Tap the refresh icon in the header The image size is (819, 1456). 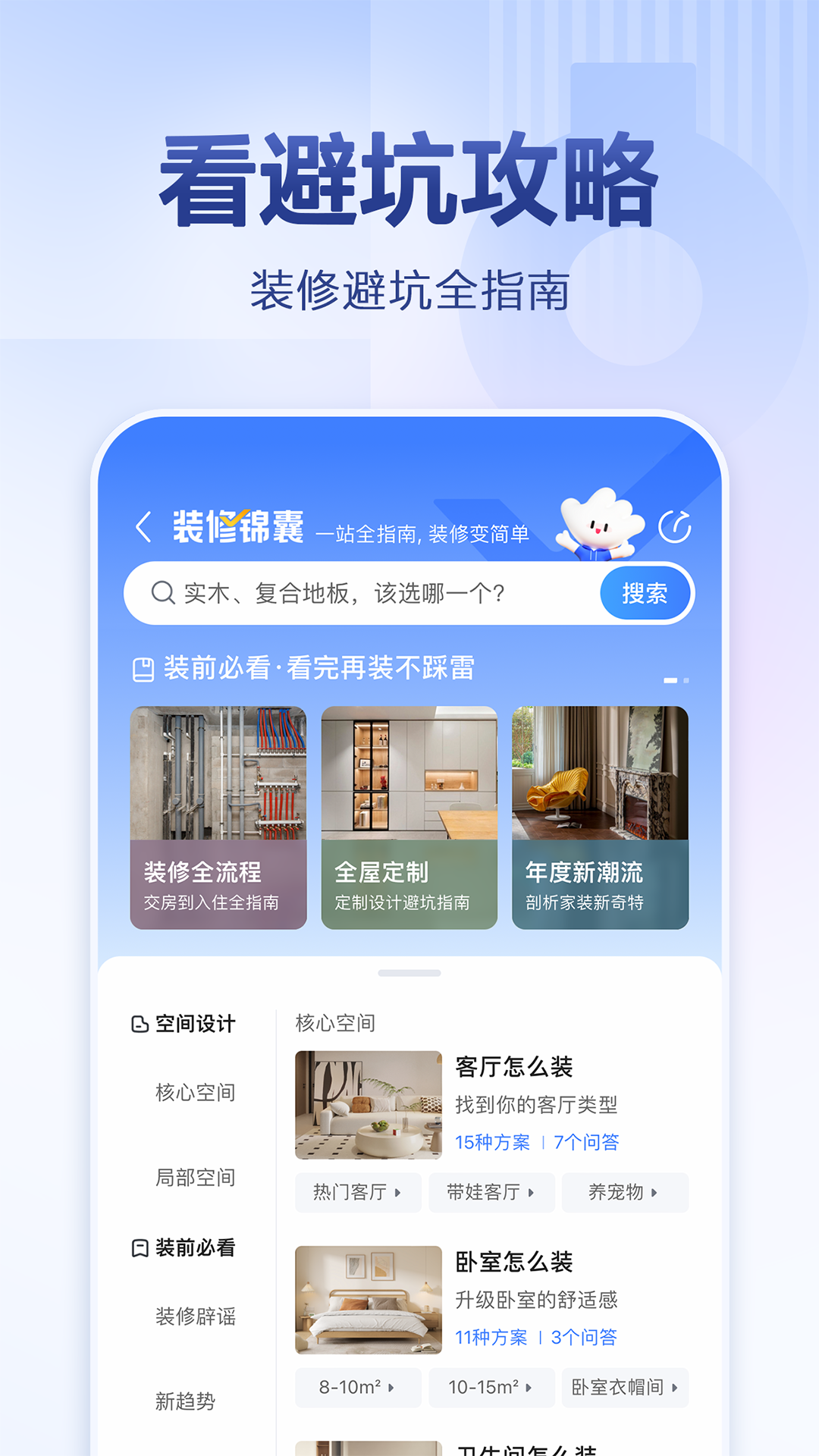tap(676, 526)
